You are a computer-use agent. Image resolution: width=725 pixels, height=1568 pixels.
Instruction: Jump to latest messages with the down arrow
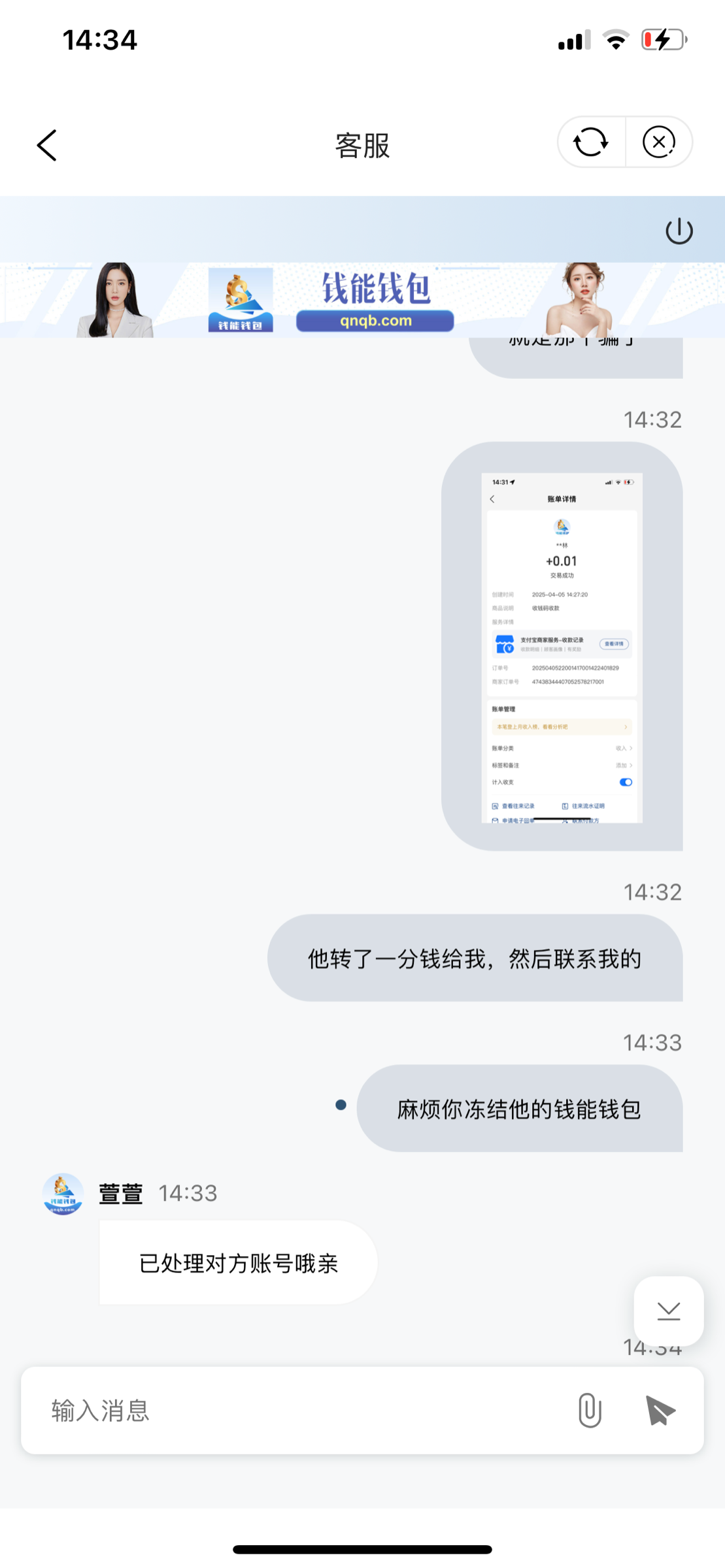[668, 1311]
